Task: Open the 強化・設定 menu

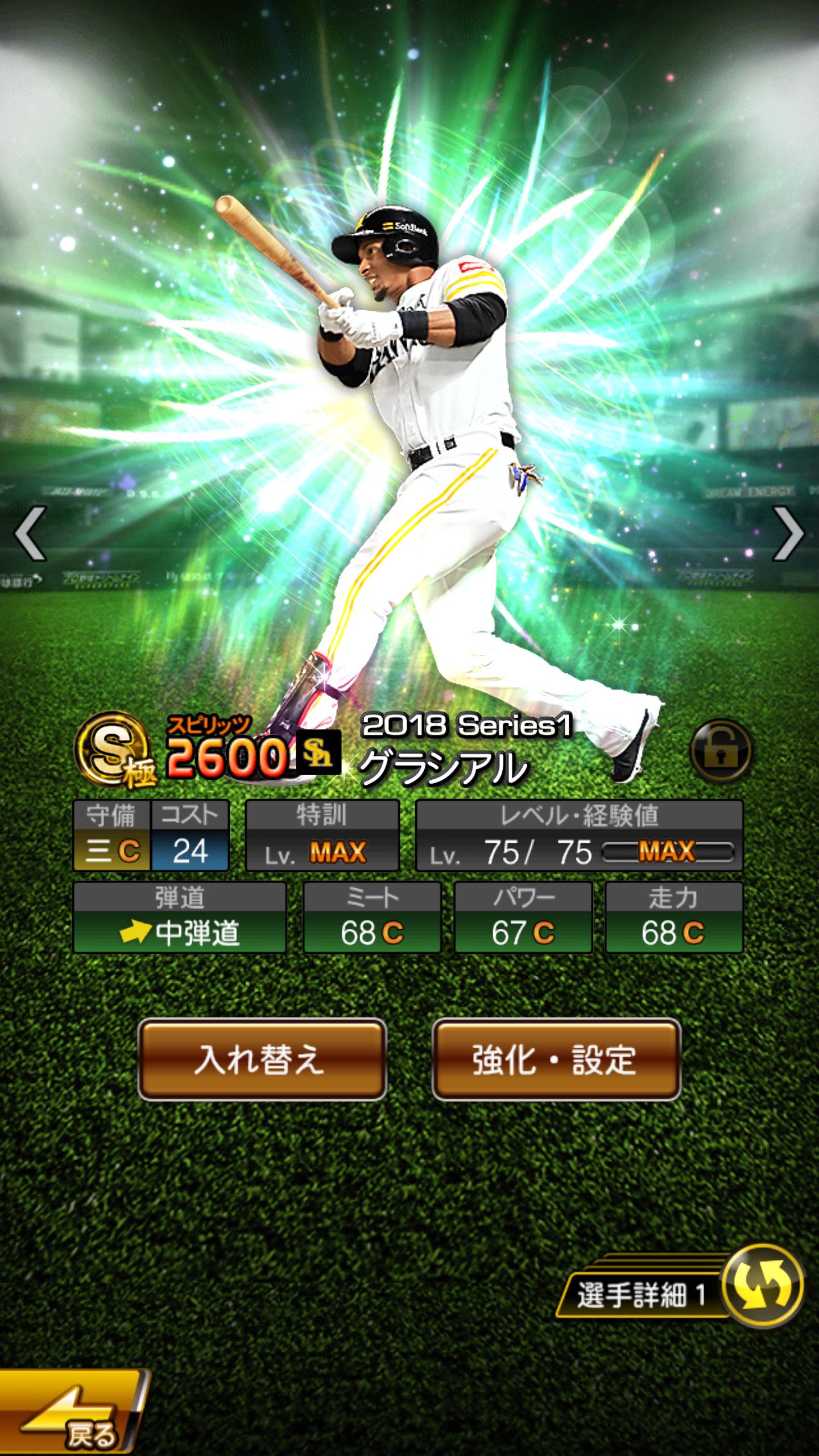Action: (556, 1060)
